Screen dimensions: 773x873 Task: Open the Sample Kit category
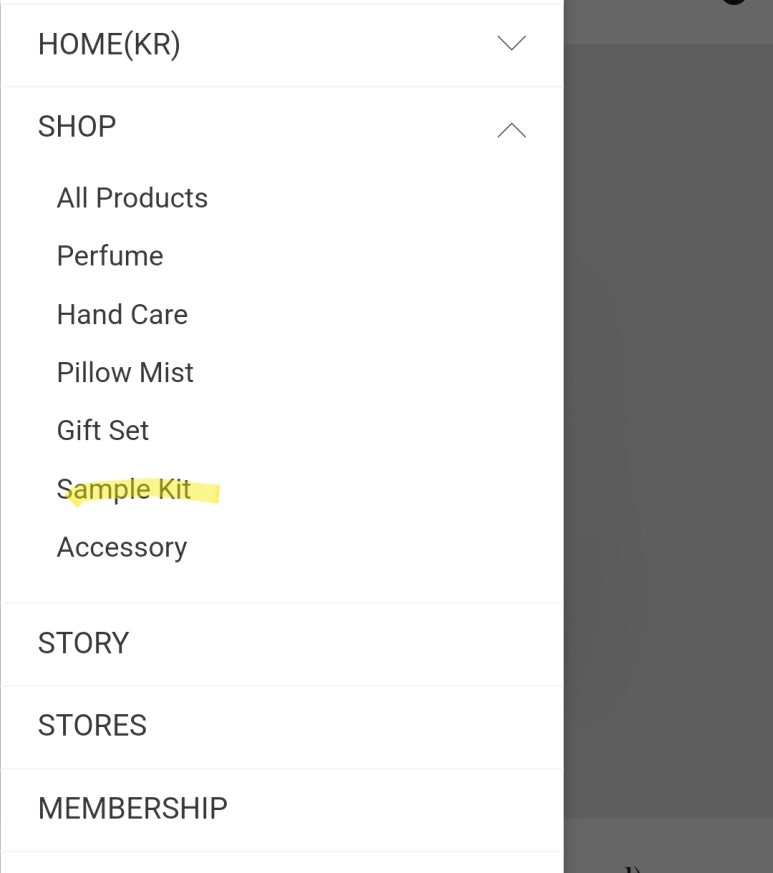click(x=124, y=489)
